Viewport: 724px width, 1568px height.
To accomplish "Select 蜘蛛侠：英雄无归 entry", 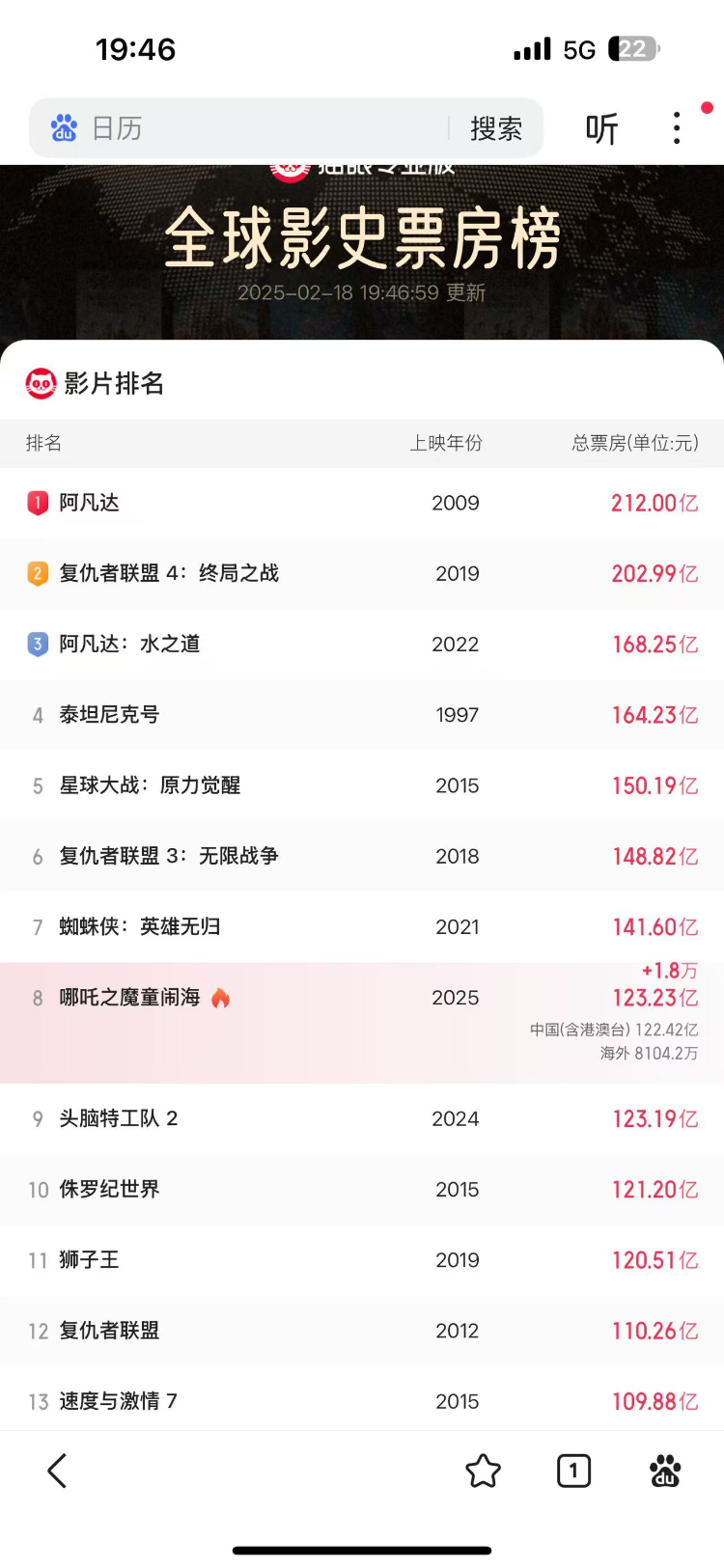I will 362,926.
